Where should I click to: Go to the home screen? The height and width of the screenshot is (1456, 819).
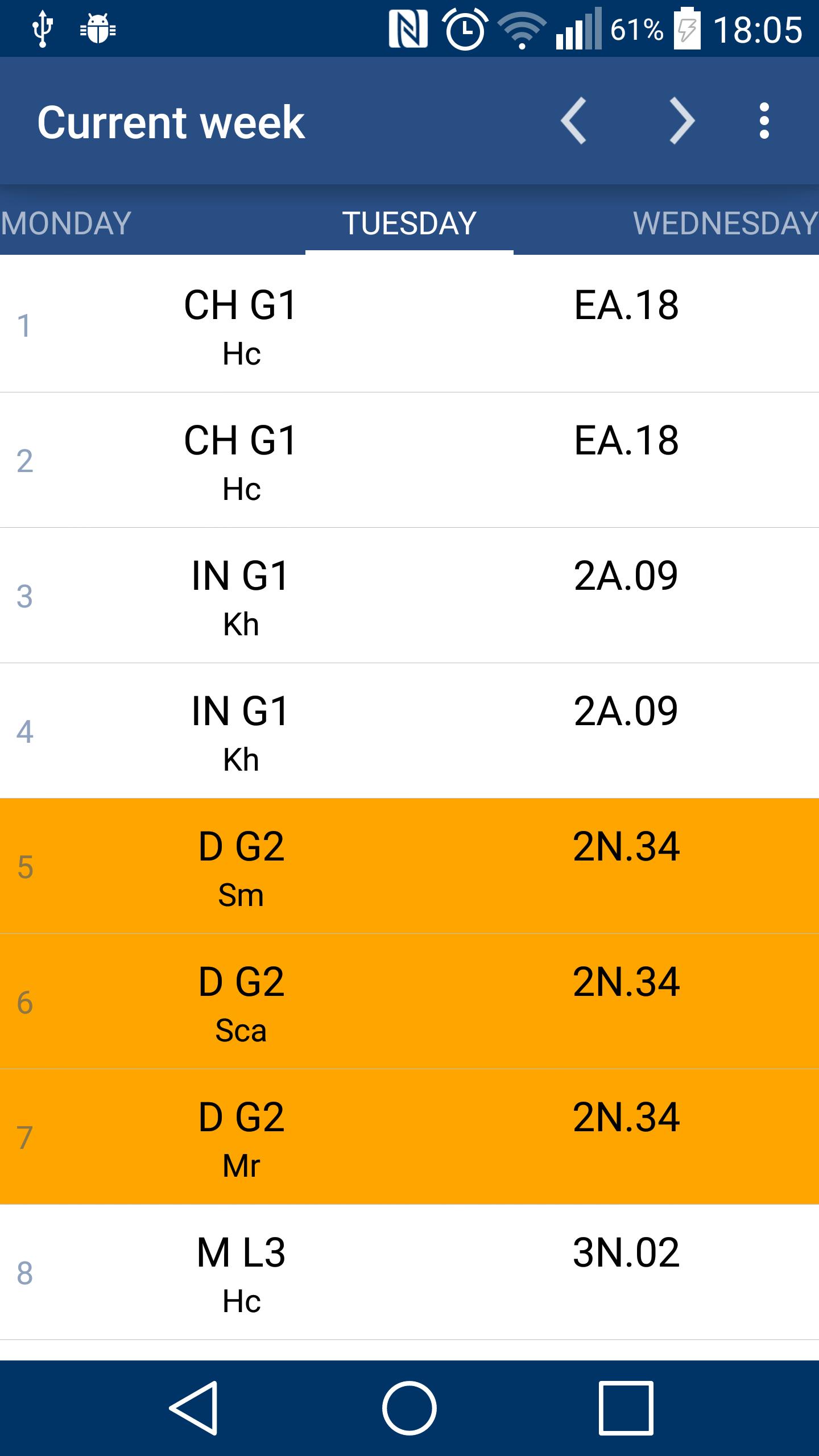pyautogui.click(x=409, y=1408)
